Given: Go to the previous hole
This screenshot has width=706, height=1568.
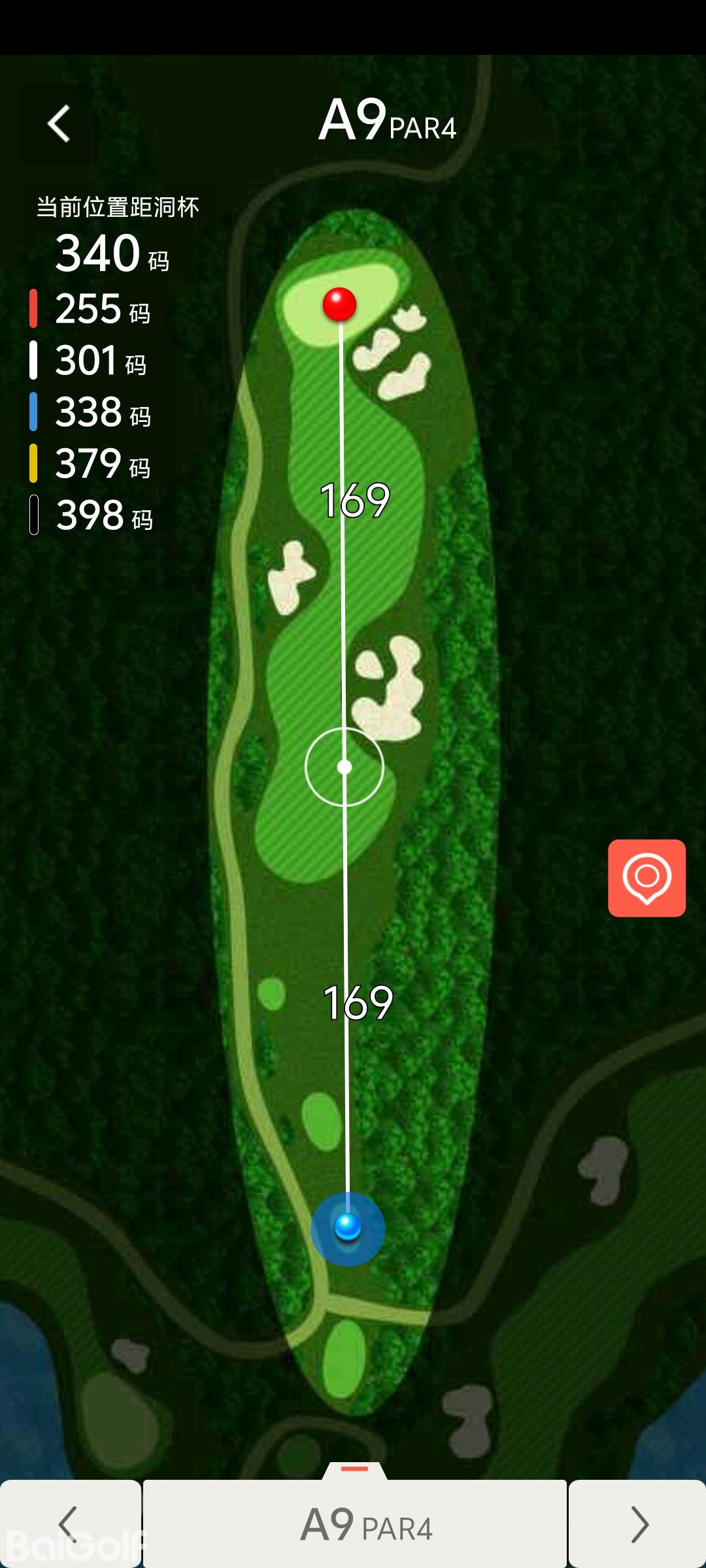Looking at the screenshot, I should pos(69,1524).
